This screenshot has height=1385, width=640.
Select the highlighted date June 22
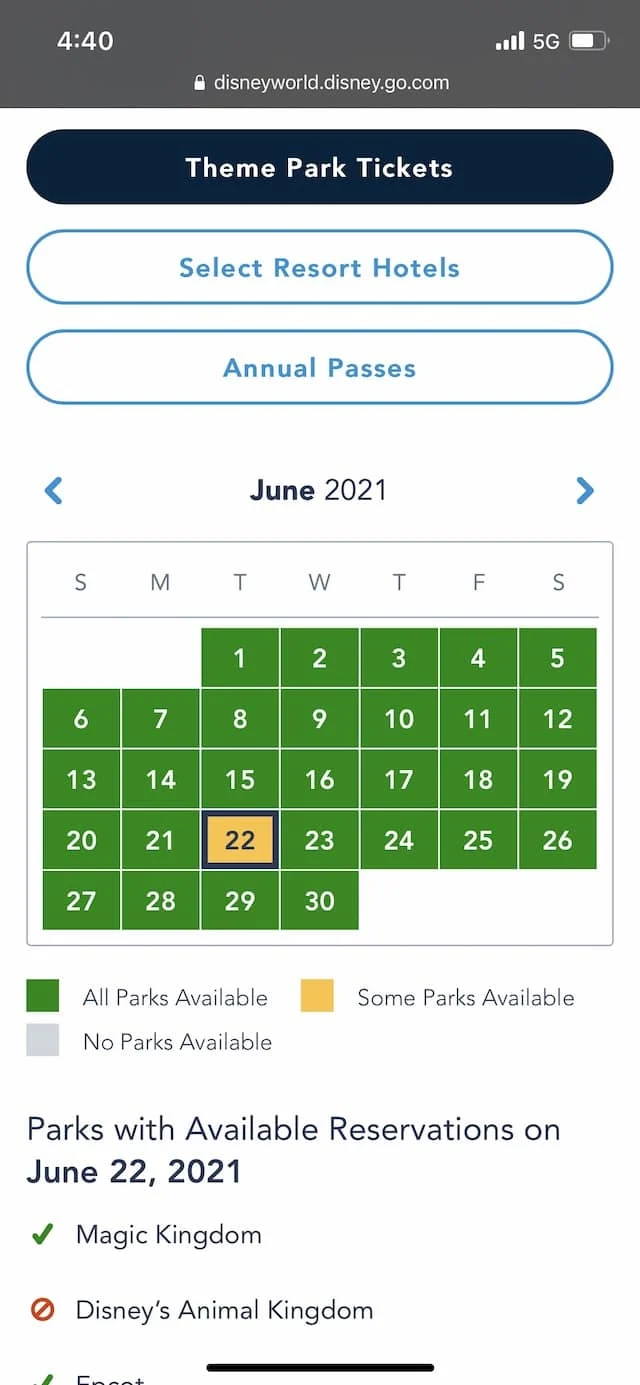(x=240, y=840)
